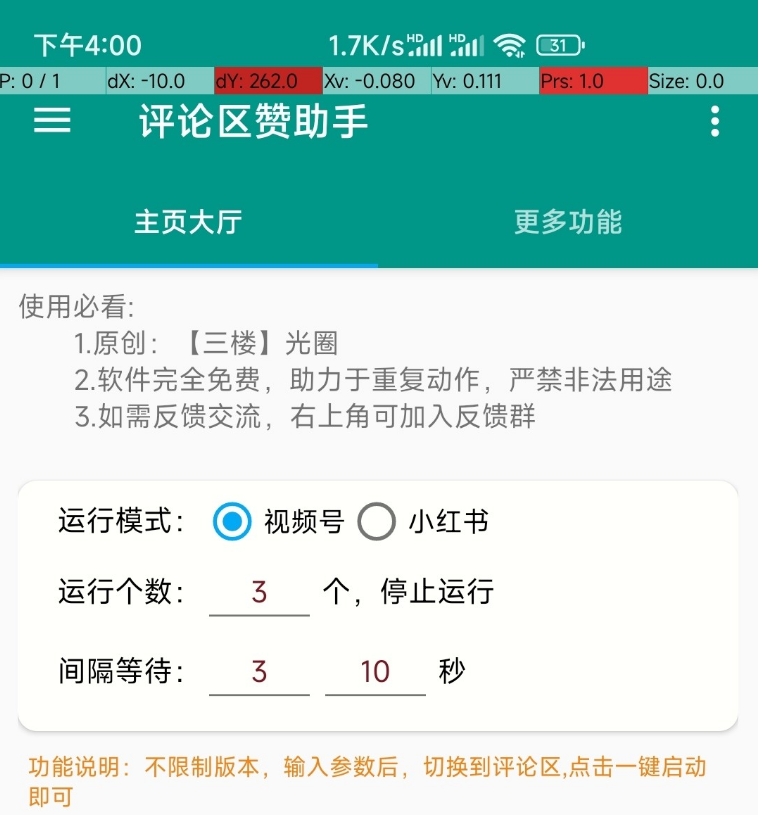Open the hamburger drawer menu
The width and height of the screenshot is (762, 815).
click(x=52, y=121)
